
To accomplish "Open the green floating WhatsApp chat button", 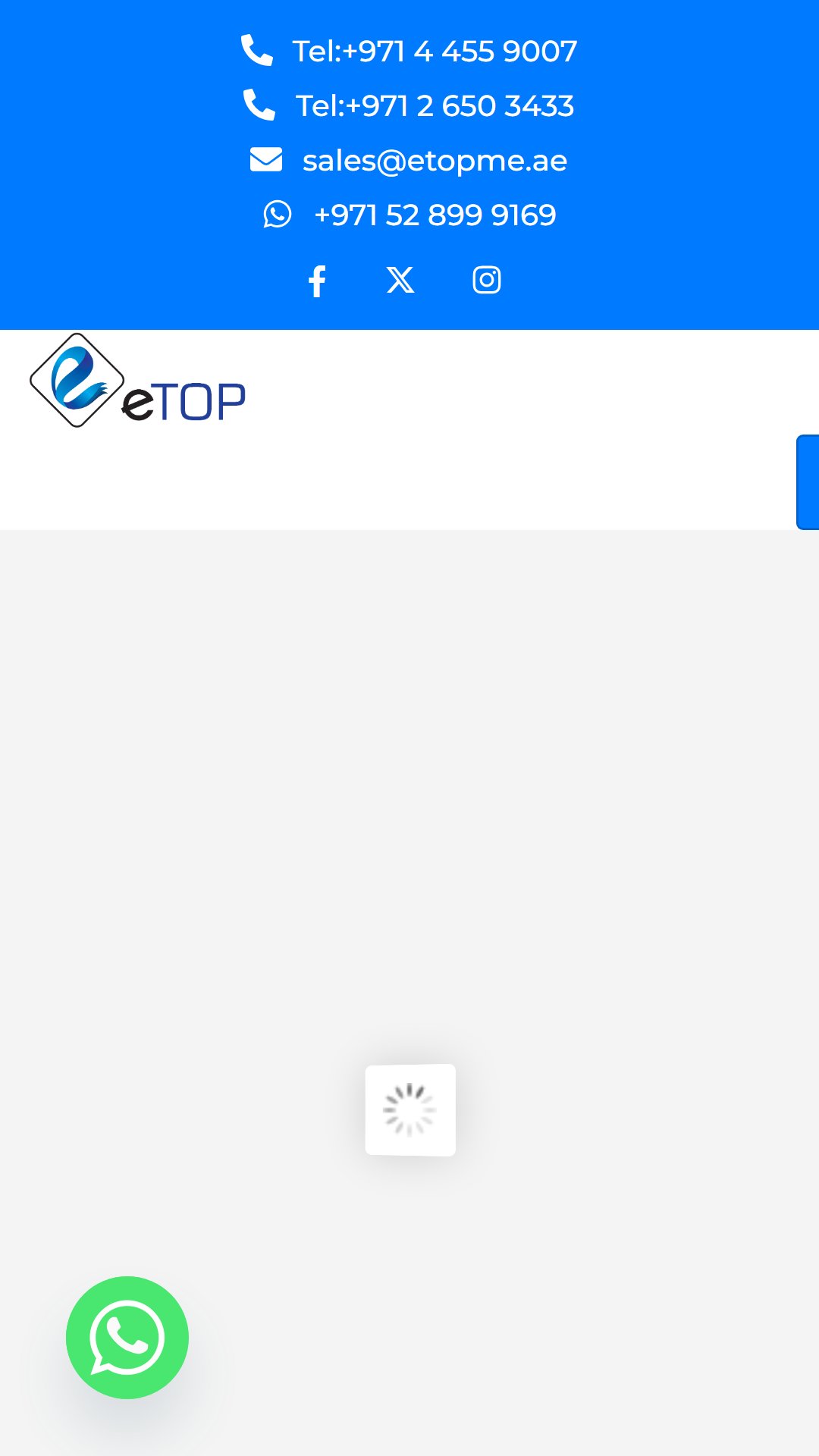I will (x=127, y=1338).
